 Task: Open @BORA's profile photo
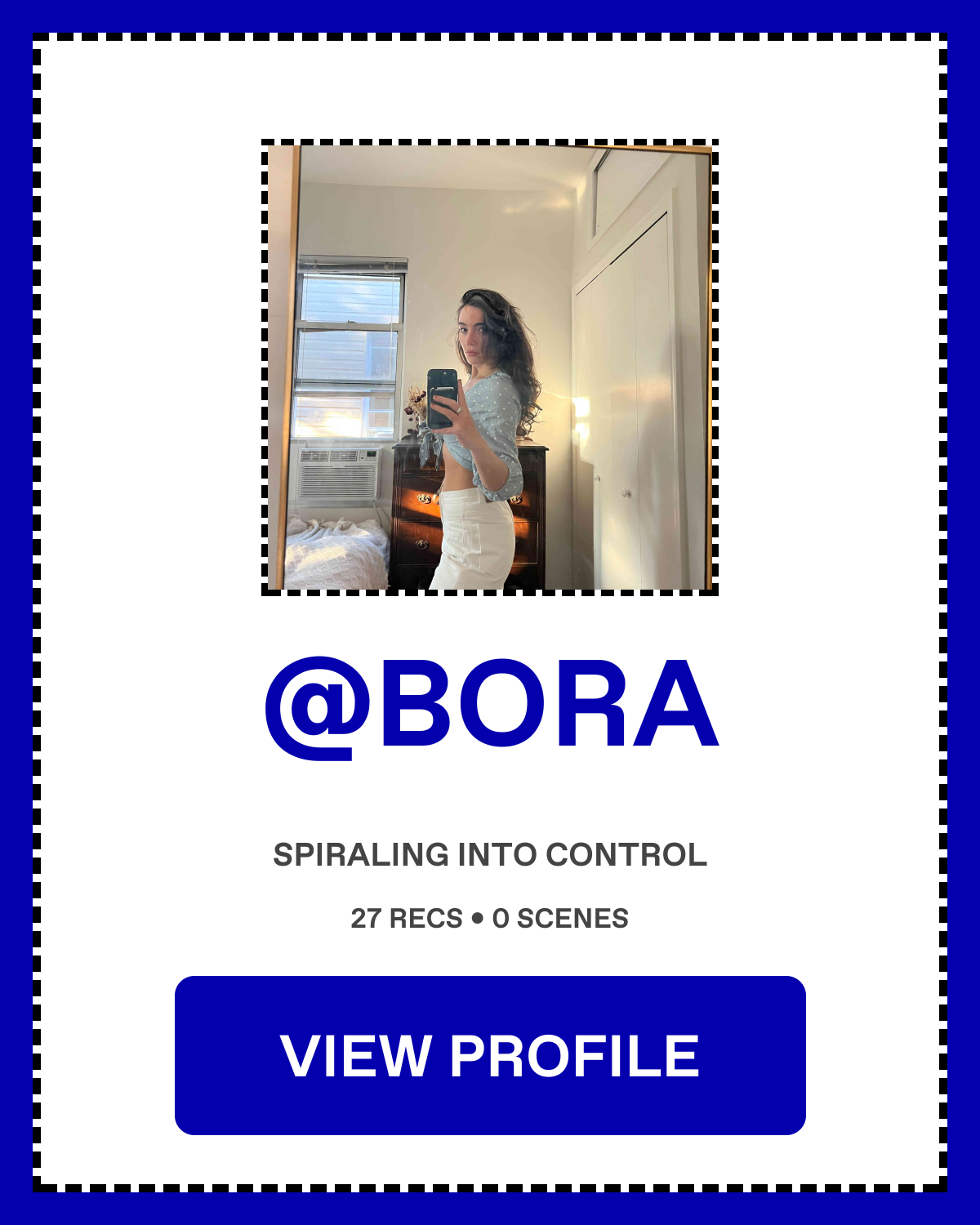[490, 367]
